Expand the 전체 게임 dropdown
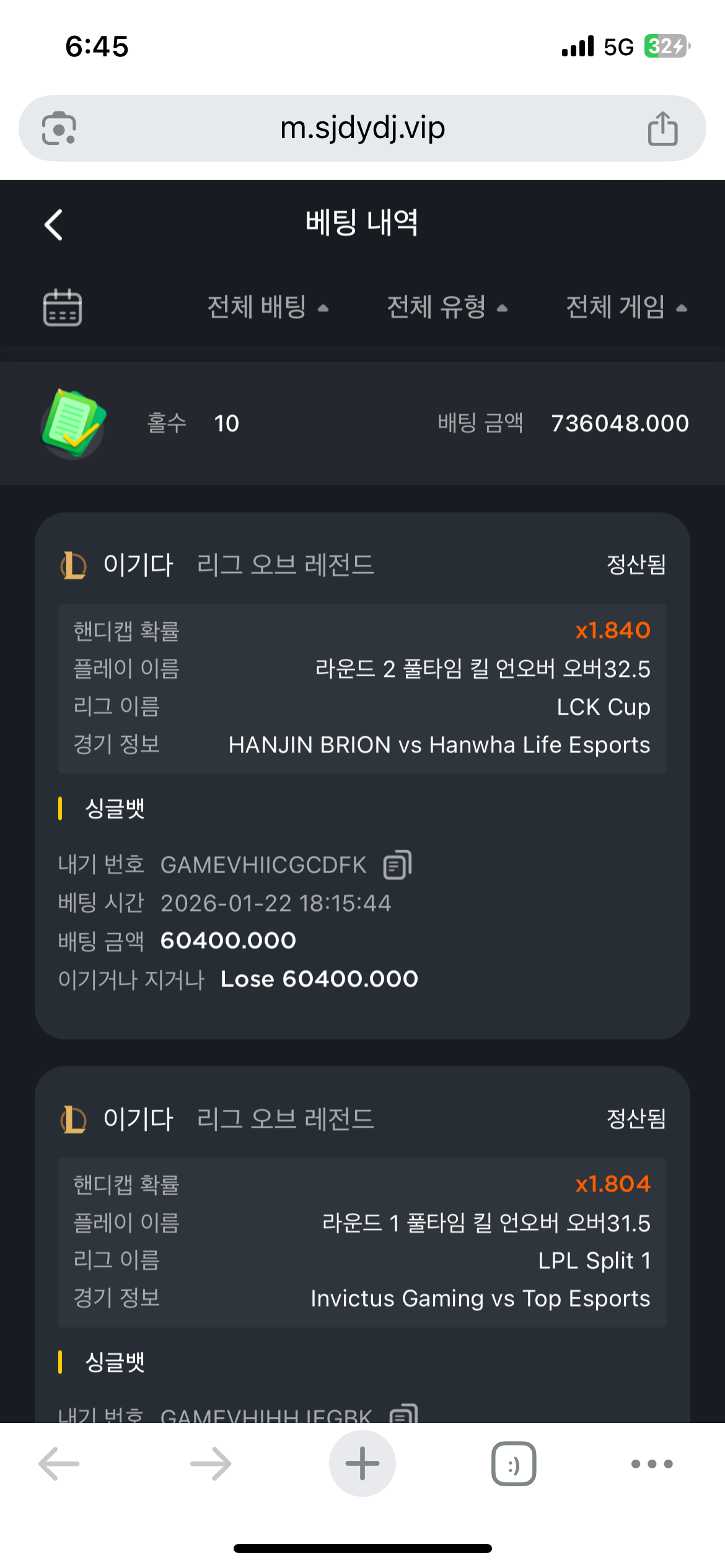 click(626, 307)
